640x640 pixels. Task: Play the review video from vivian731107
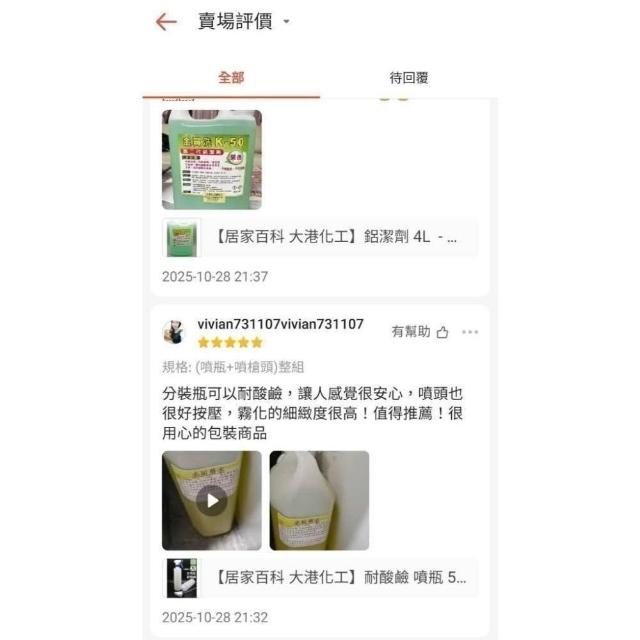point(211,500)
